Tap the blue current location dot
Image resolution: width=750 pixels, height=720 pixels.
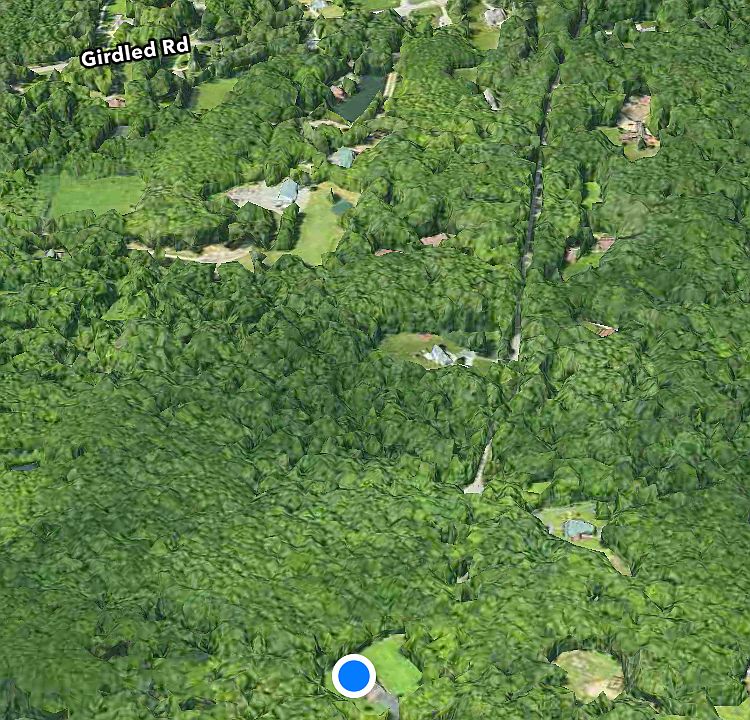[353, 676]
